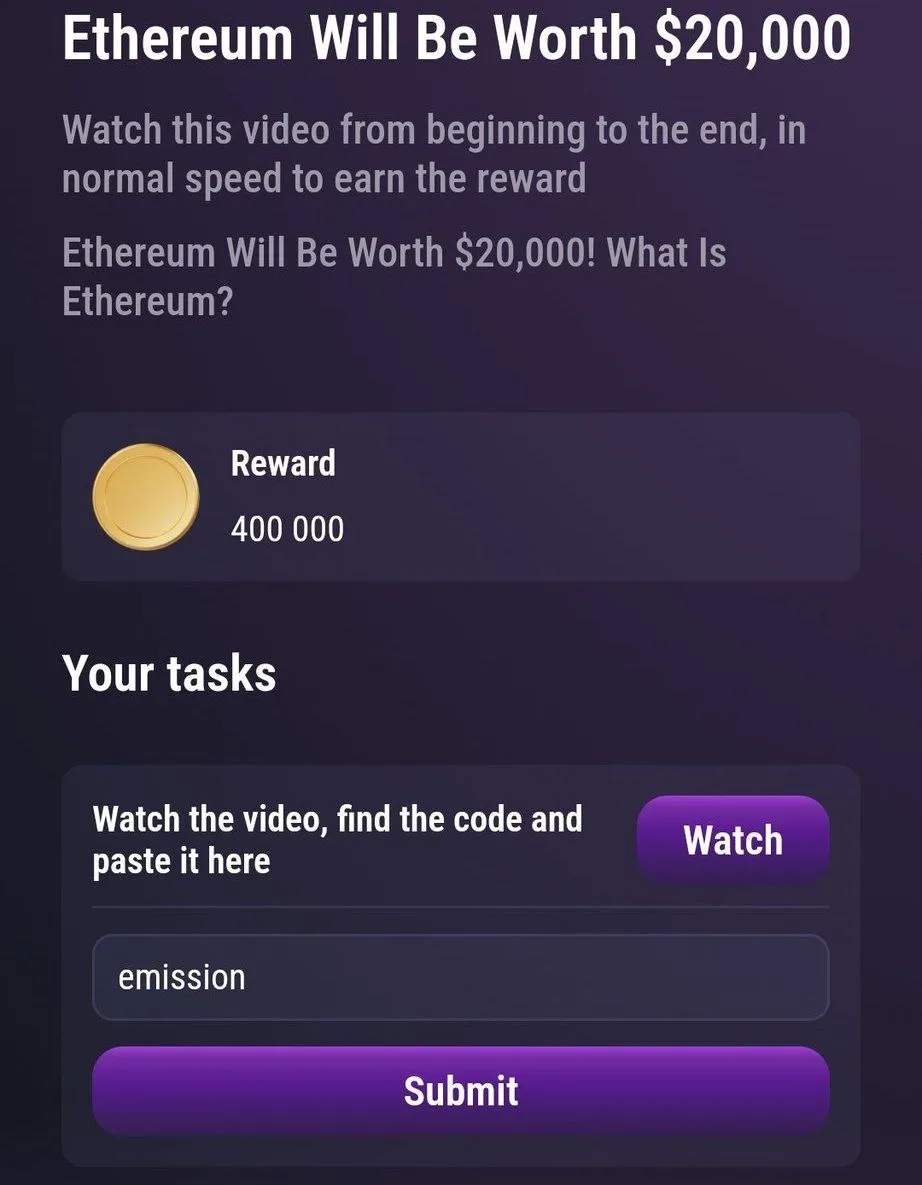Image resolution: width=922 pixels, height=1185 pixels.
Task: Tap the Watch button to open video
Action: [732, 840]
